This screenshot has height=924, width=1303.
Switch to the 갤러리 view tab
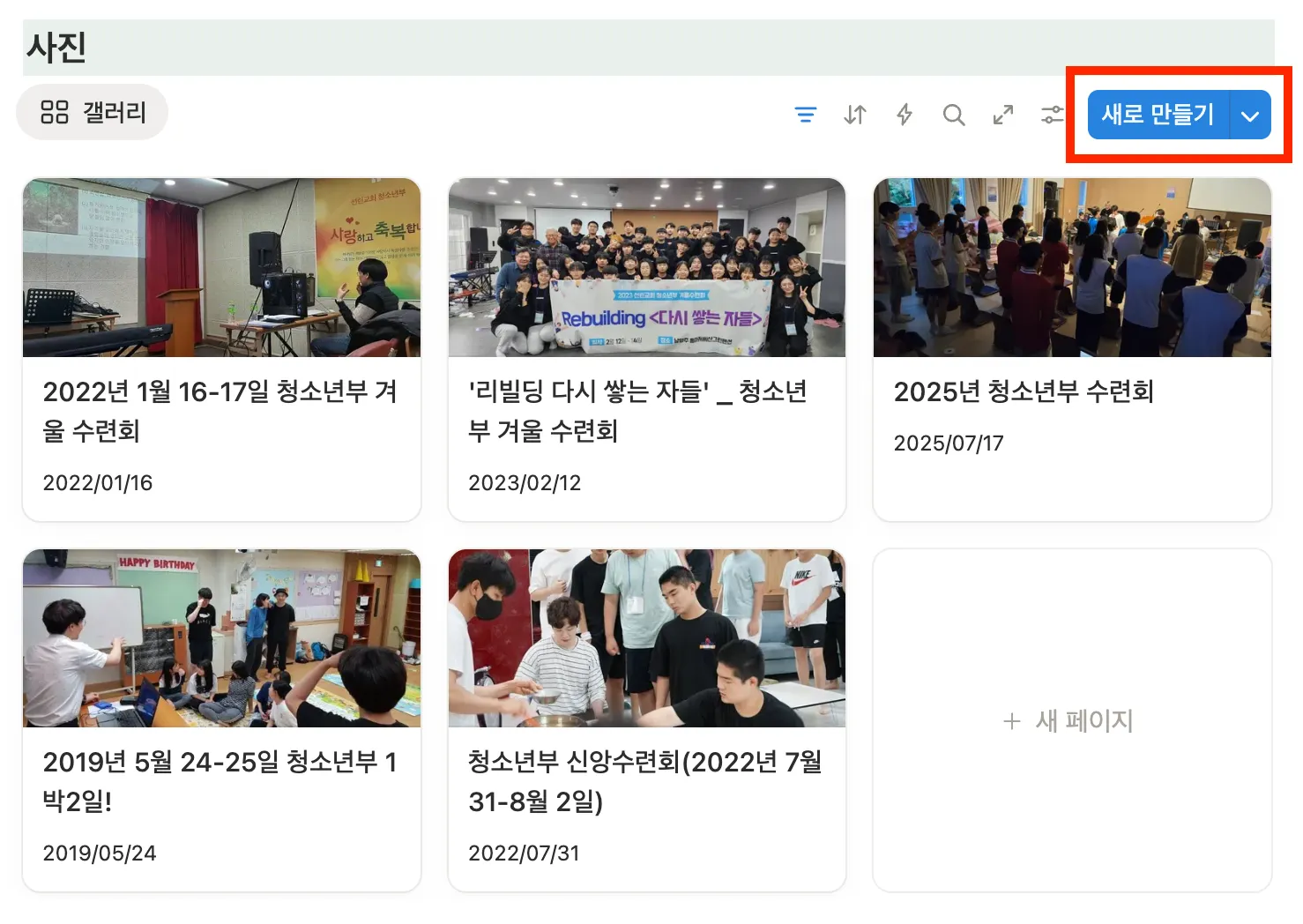point(93,113)
